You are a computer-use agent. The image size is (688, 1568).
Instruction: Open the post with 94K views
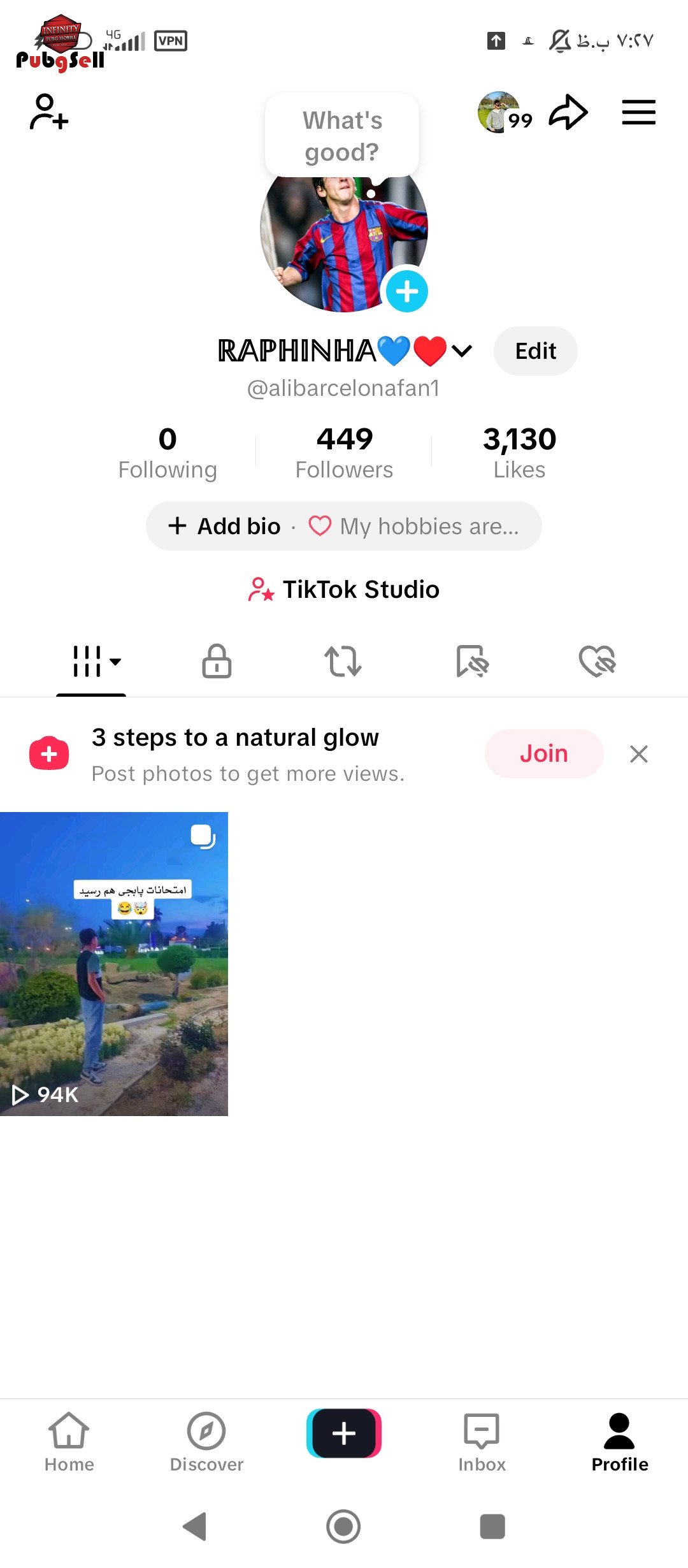114,963
